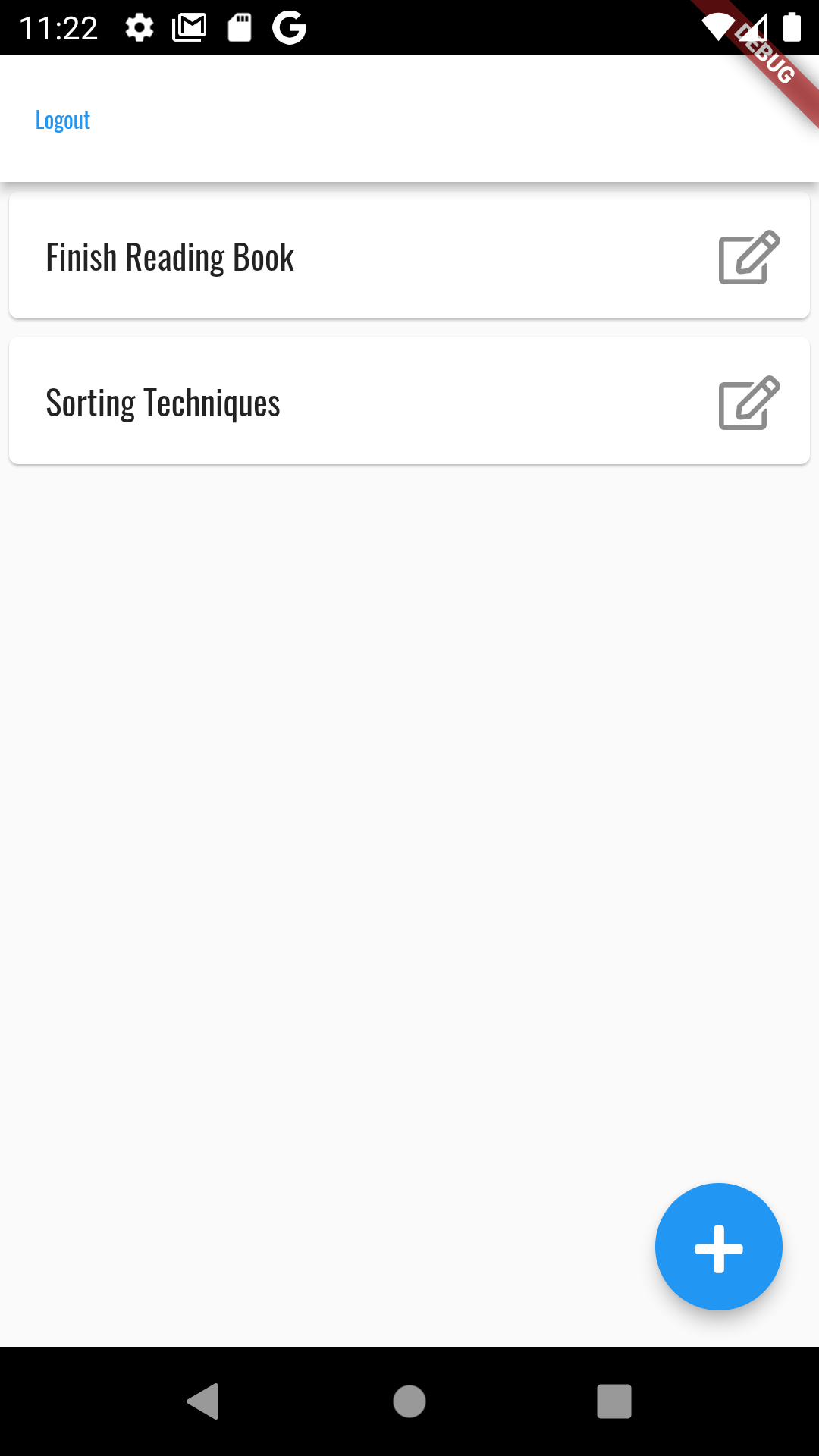Select the Finish Reading Book card
This screenshot has width=819, height=1456.
(303, 256)
